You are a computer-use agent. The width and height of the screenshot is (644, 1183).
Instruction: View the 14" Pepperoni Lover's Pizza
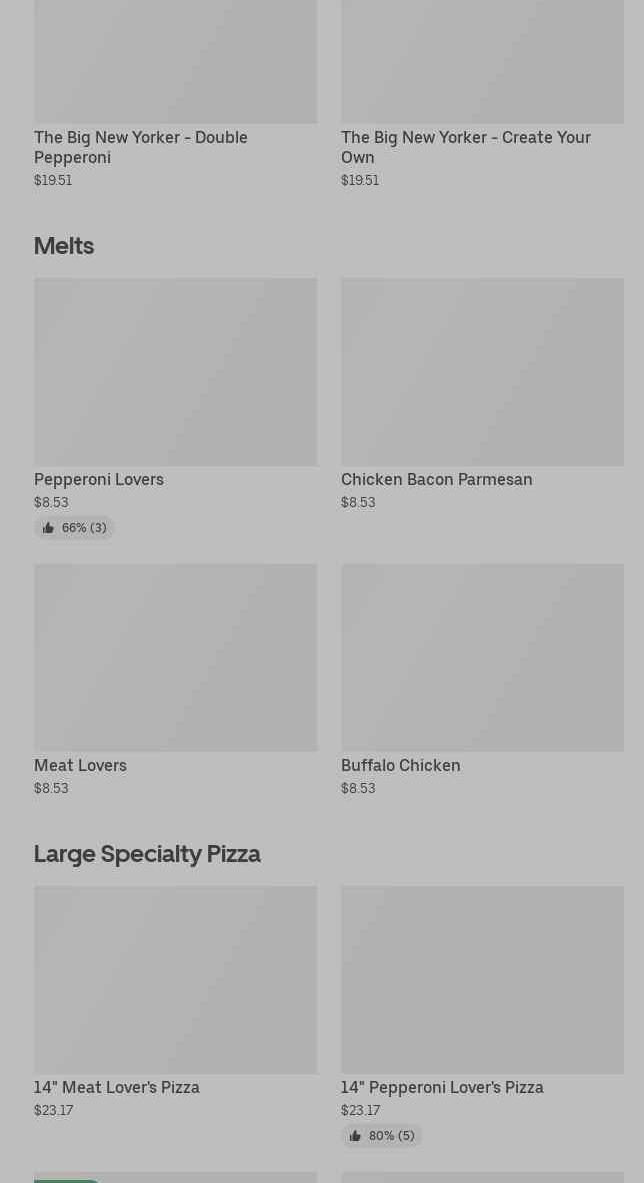click(x=482, y=1000)
